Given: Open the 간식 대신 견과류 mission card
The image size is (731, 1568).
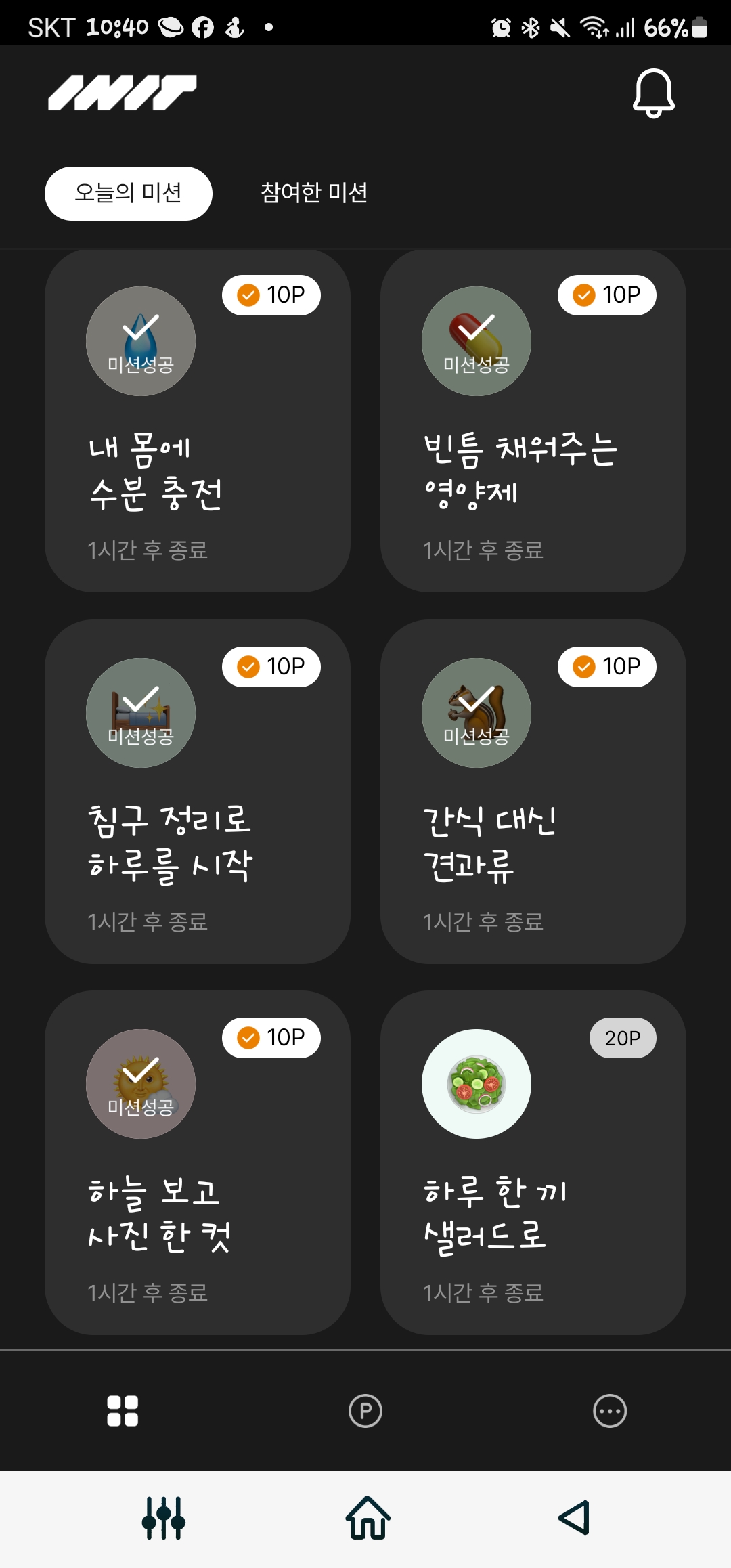Looking at the screenshot, I should click(x=533, y=791).
